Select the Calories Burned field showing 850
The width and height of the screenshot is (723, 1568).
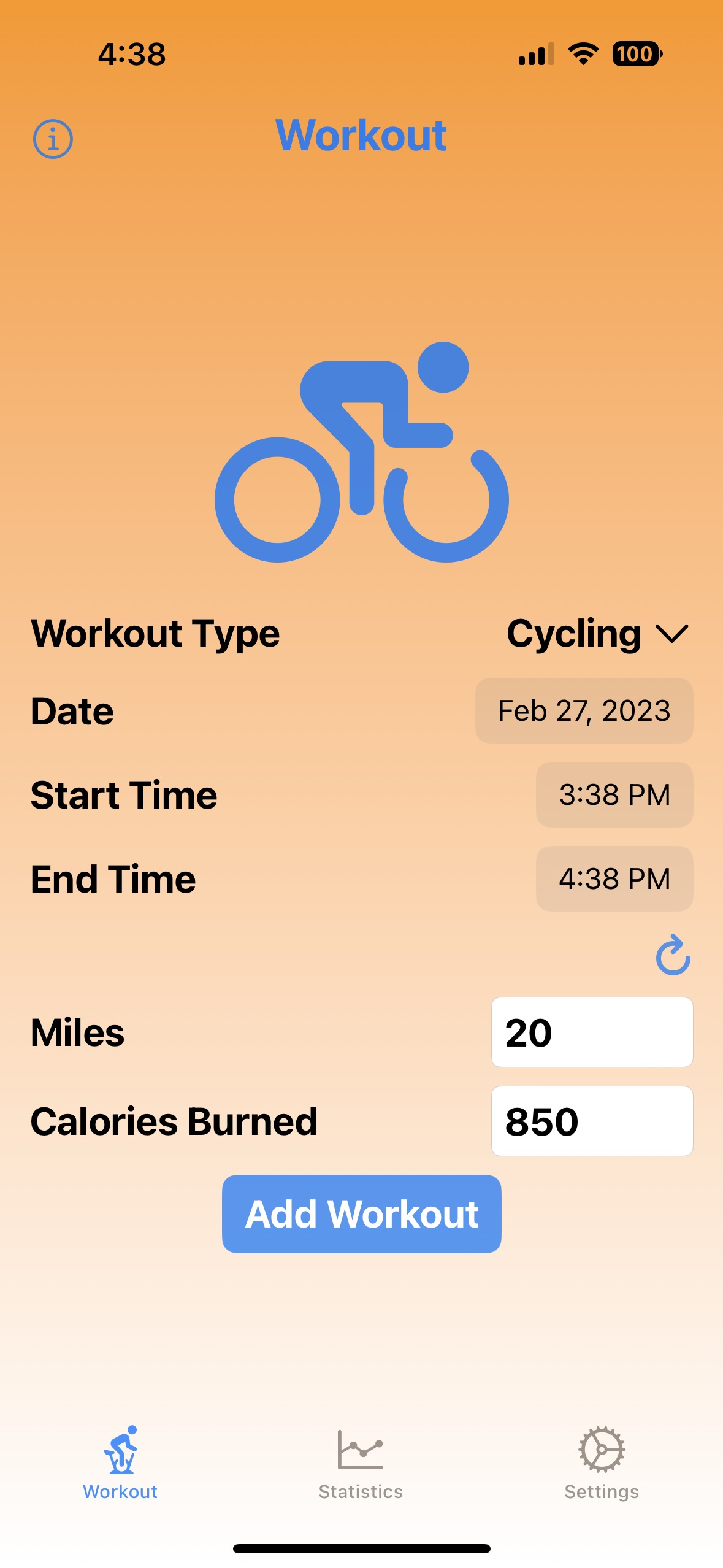(x=591, y=1121)
